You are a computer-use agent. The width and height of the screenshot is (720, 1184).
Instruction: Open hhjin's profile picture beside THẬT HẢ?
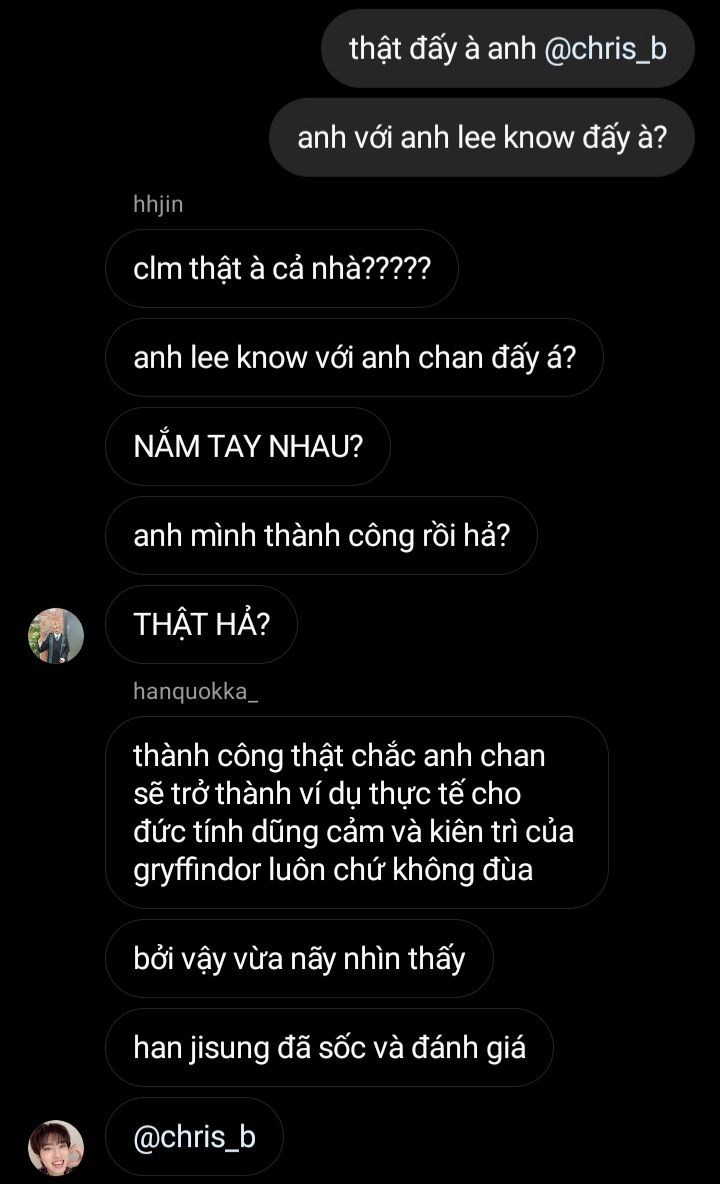coord(56,636)
